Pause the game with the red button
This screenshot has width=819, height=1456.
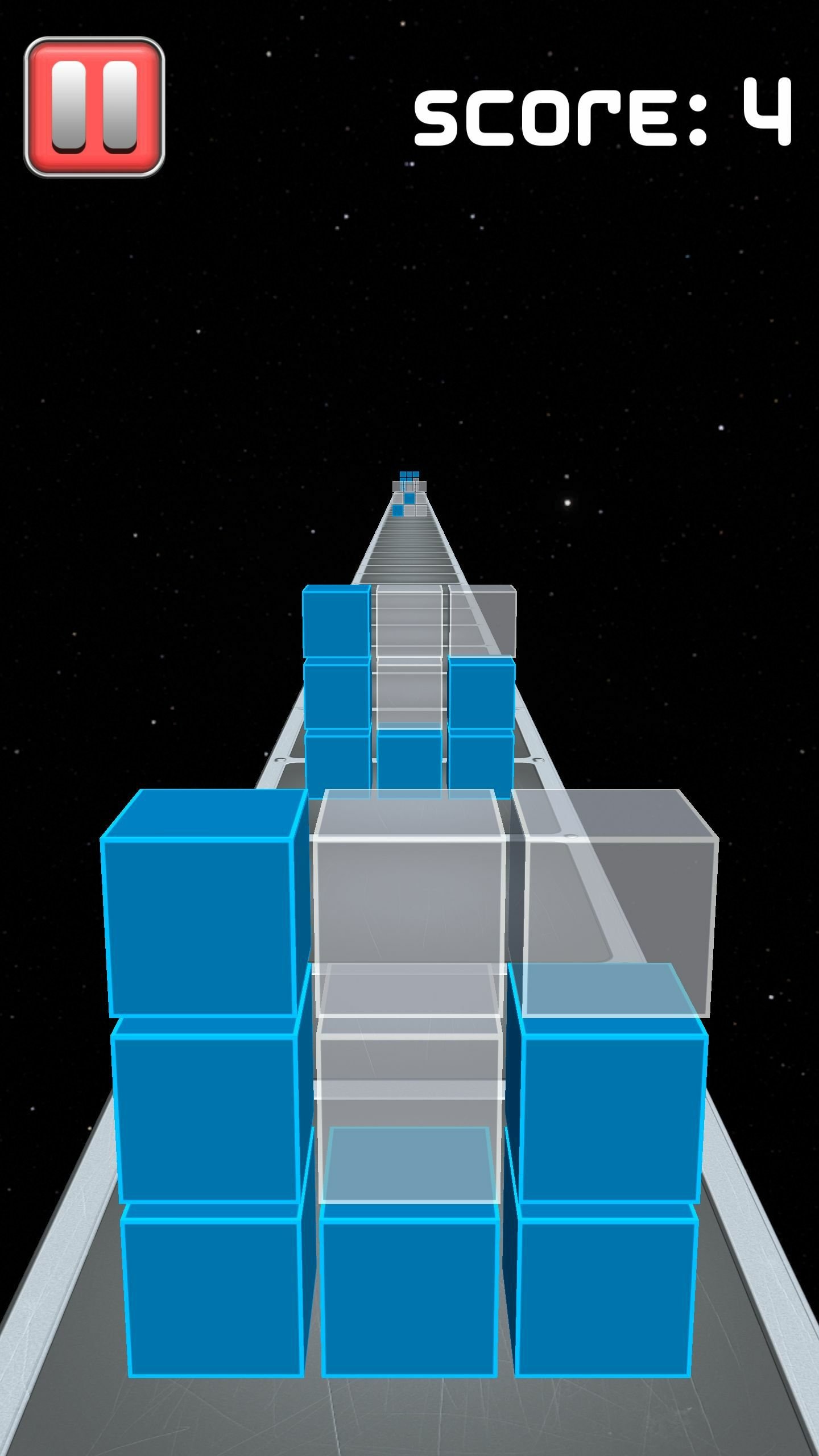coord(94,107)
